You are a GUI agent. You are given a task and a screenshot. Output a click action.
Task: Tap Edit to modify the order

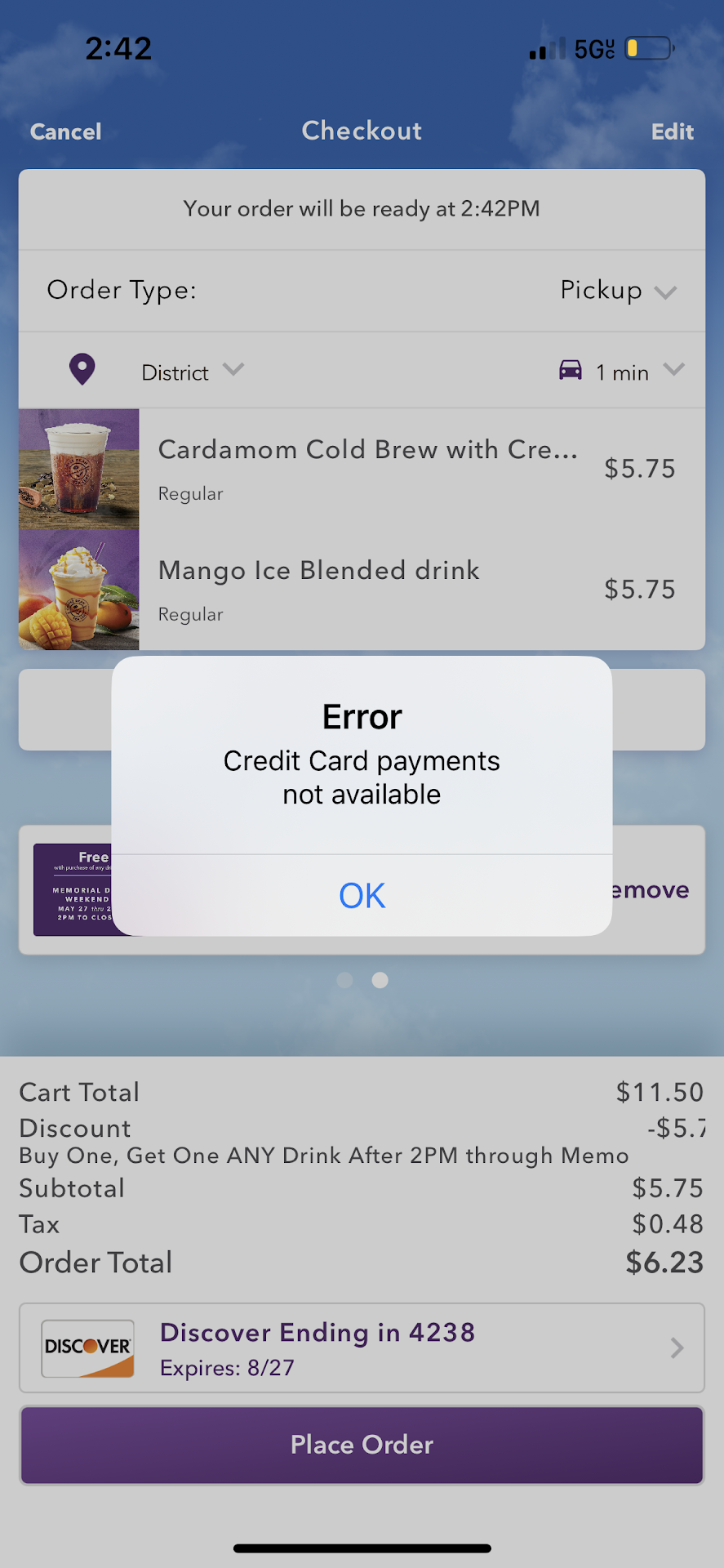click(672, 131)
